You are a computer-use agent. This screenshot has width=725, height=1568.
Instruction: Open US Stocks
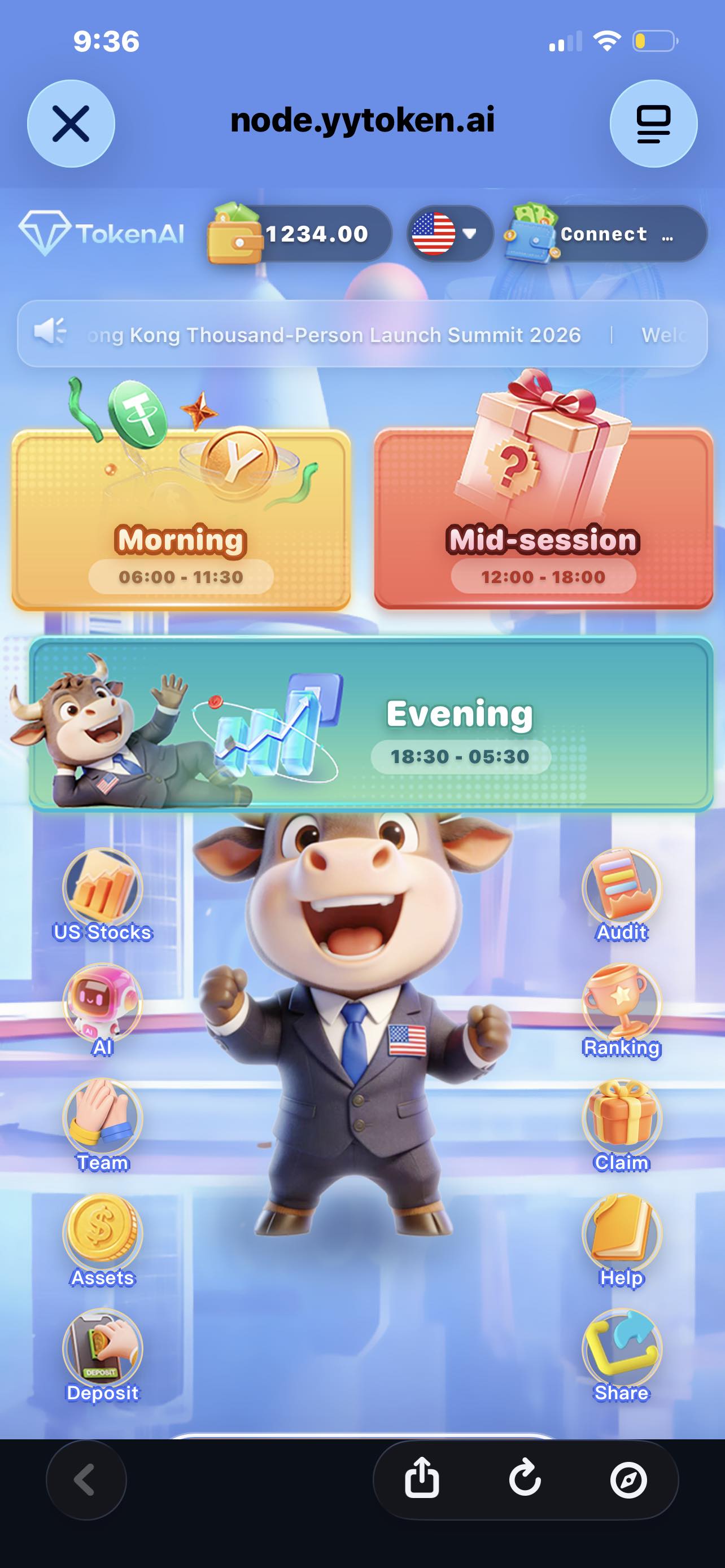102,896
